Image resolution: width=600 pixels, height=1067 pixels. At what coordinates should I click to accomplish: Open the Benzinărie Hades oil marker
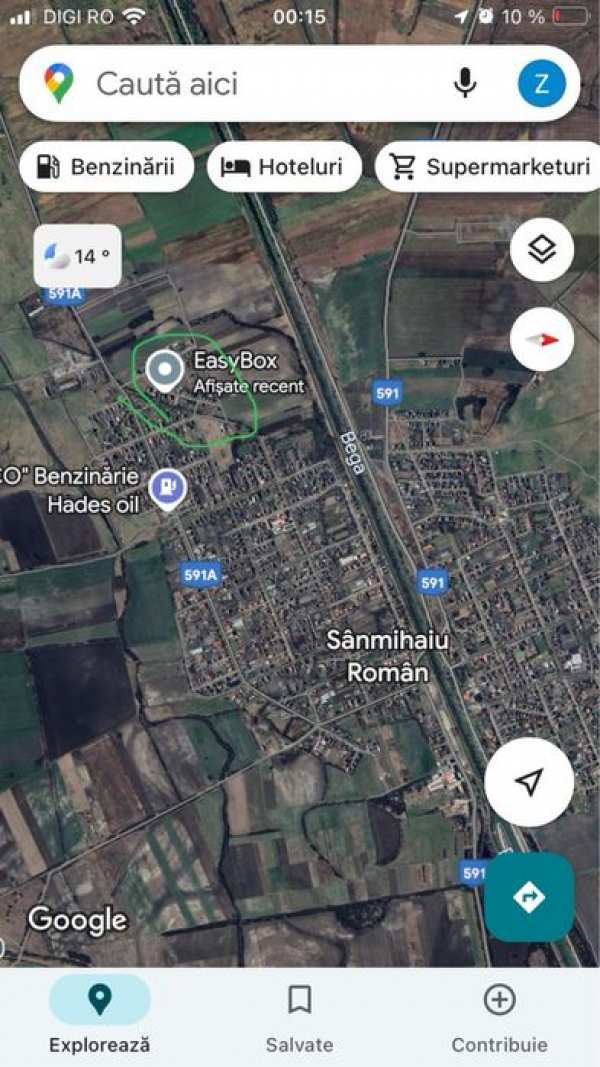pyautogui.click(x=167, y=488)
